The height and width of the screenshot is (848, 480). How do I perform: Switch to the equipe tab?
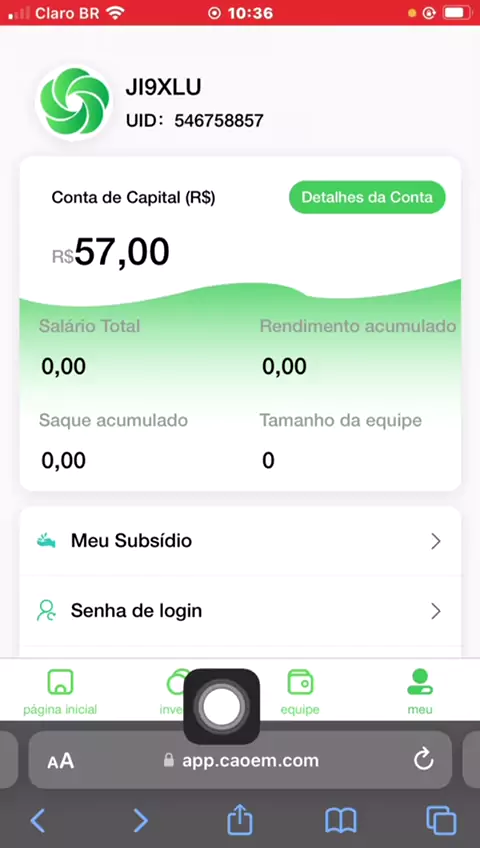click(x=300, y=692)
